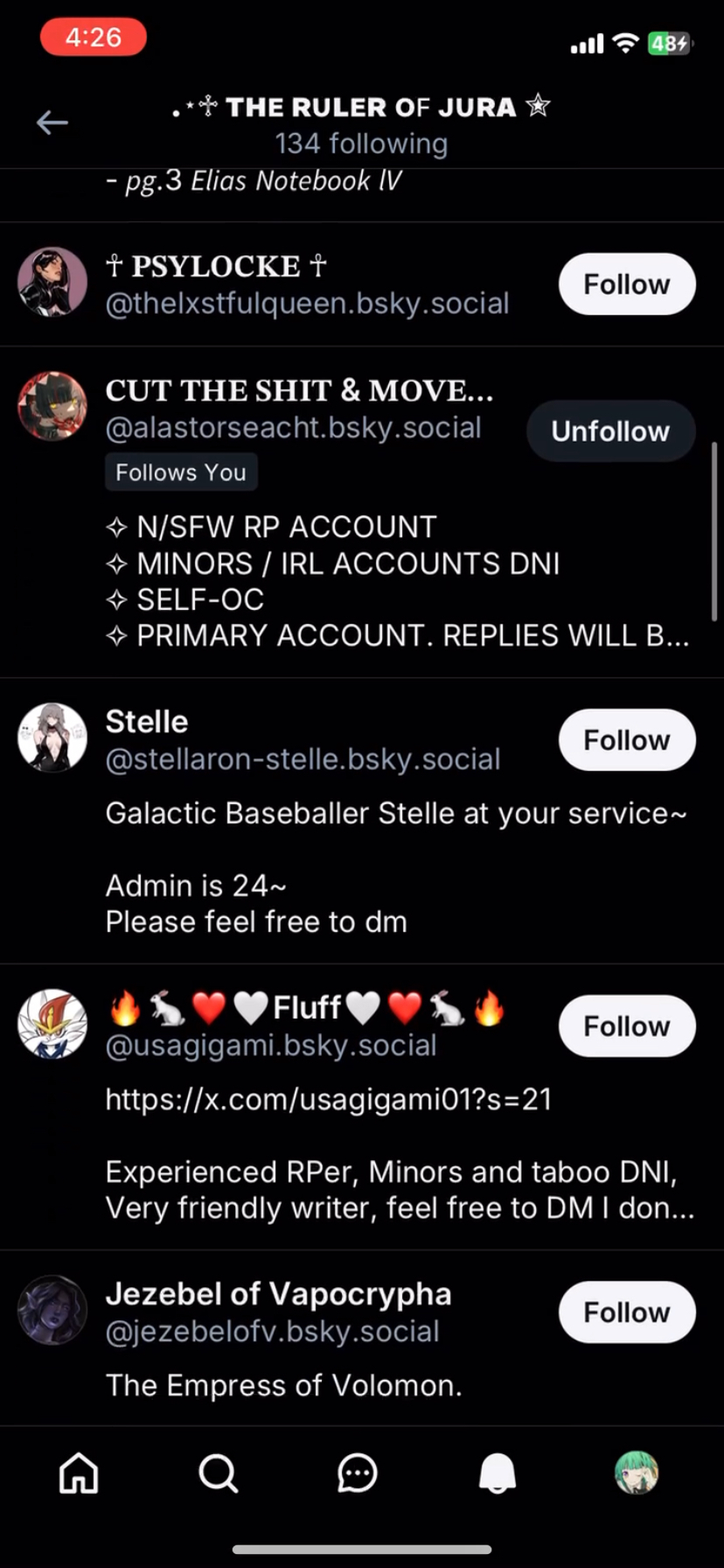The image size is (724, 1568).
Task: Follow Jezebel of Vapocrypha
Action: 626,1312
